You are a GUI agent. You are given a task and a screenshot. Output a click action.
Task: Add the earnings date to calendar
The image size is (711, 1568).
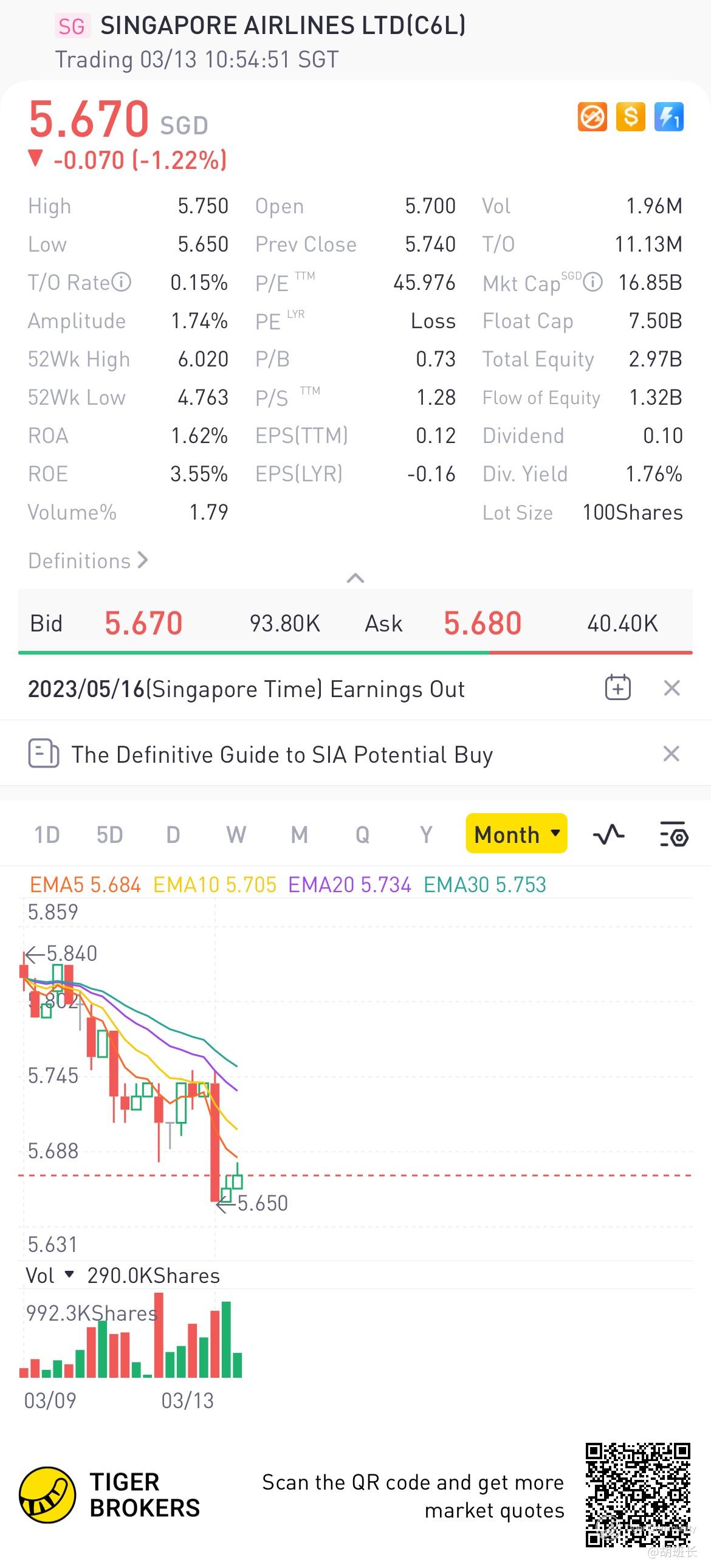pos(617,688)
